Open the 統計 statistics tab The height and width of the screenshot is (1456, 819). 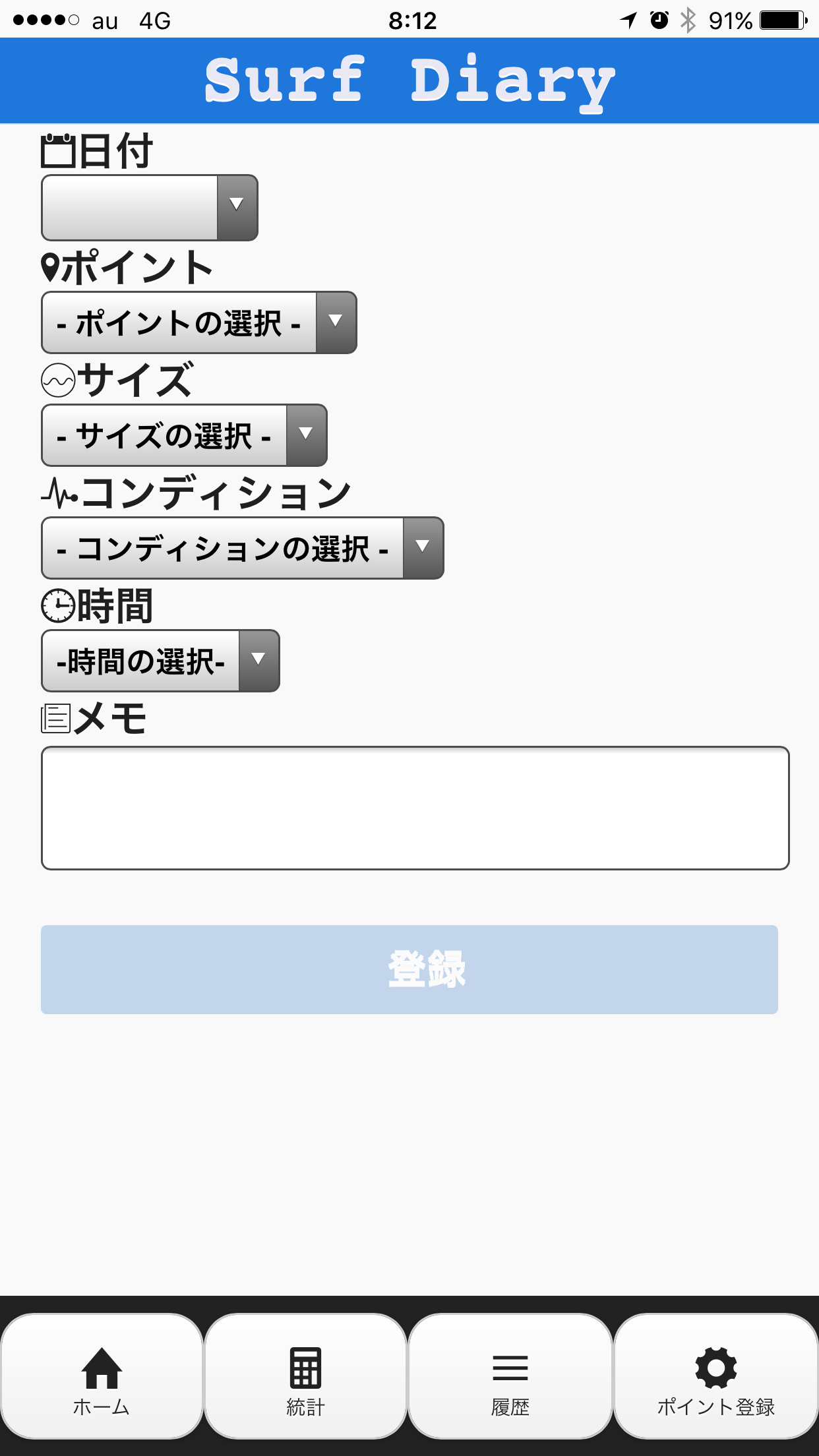(305, 1377)
